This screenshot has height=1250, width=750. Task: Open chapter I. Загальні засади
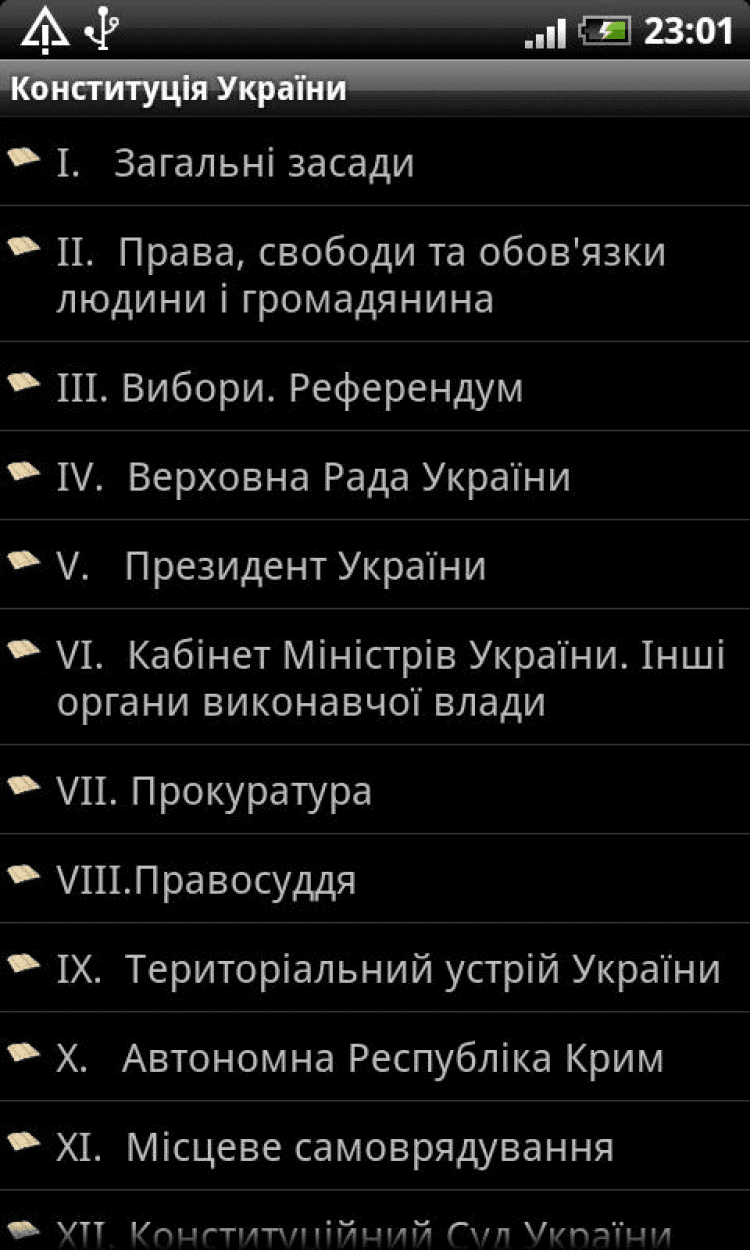tap(375, 163)
